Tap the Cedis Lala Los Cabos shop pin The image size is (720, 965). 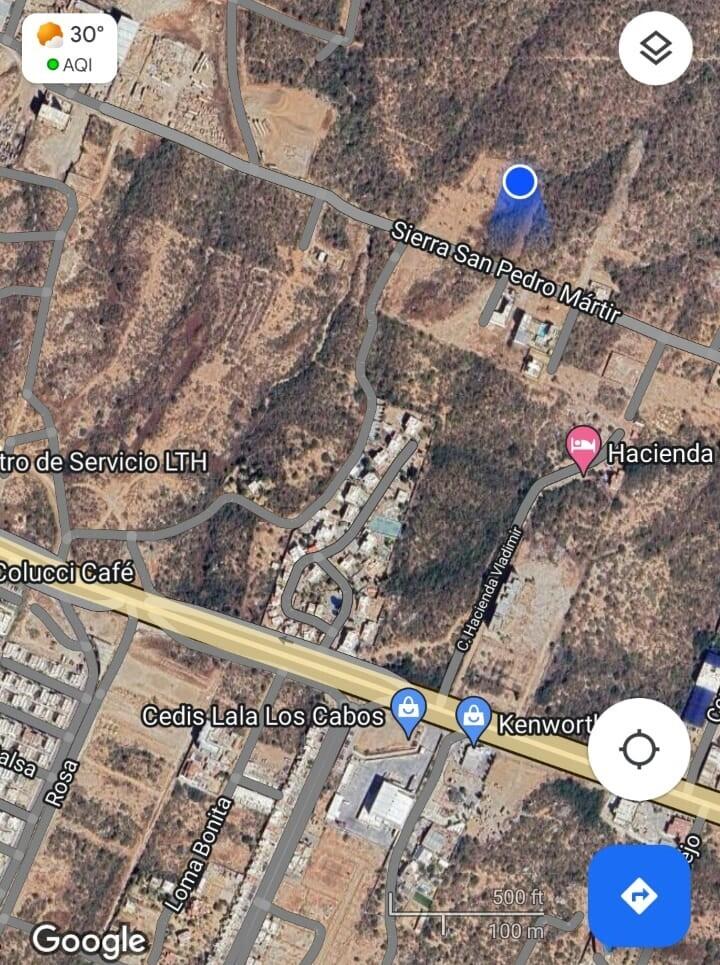pos(408,710)
